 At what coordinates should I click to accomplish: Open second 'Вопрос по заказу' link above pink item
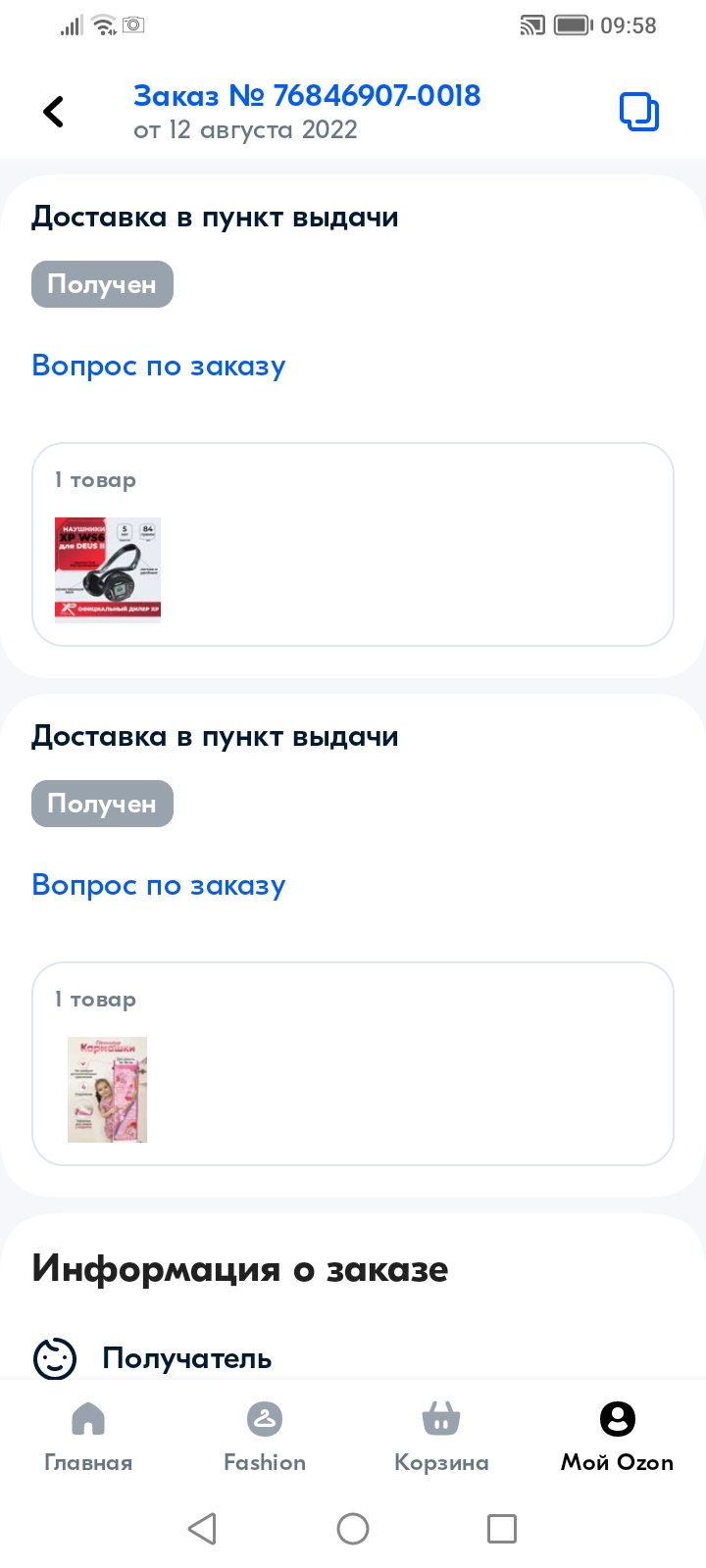click(x=159, y=885)
